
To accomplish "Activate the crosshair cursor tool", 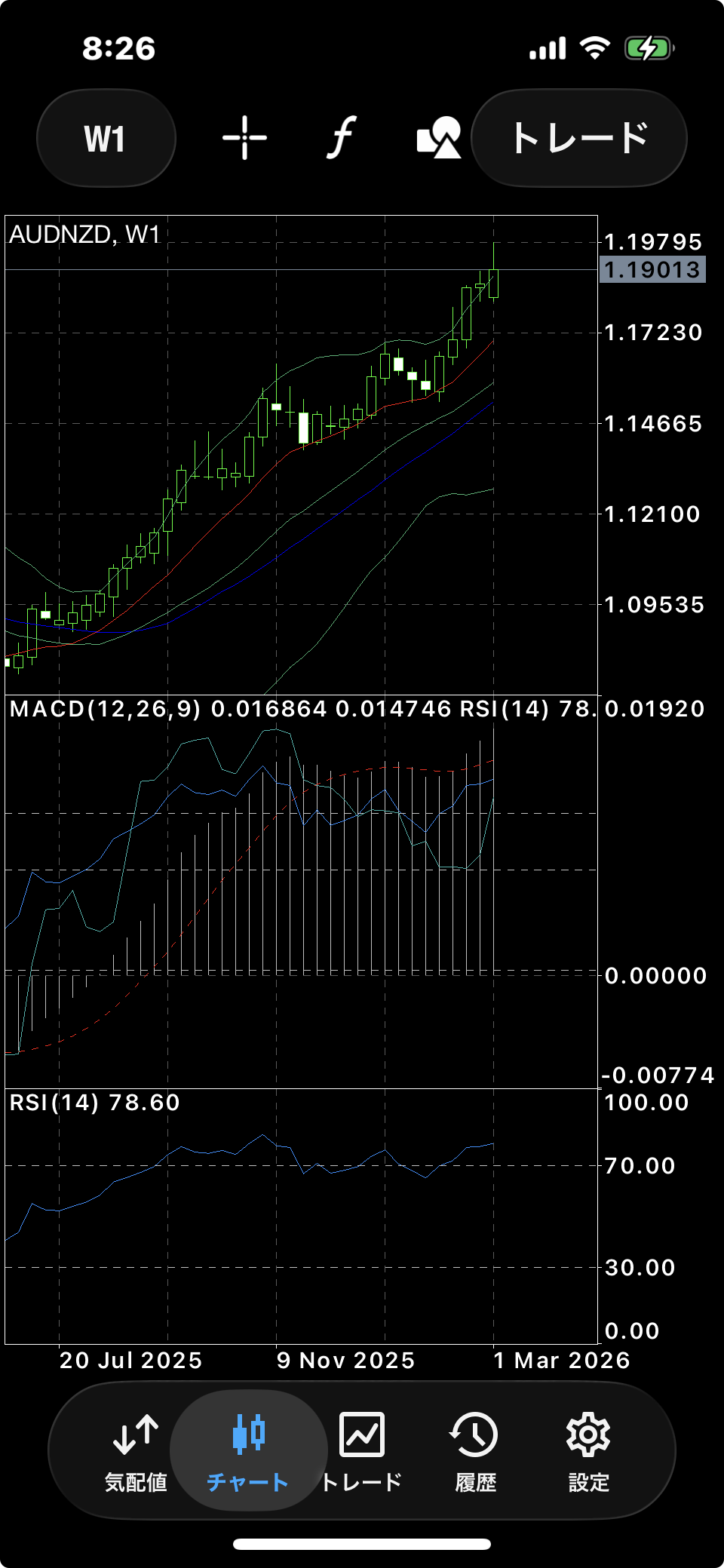I will [244, 138].
